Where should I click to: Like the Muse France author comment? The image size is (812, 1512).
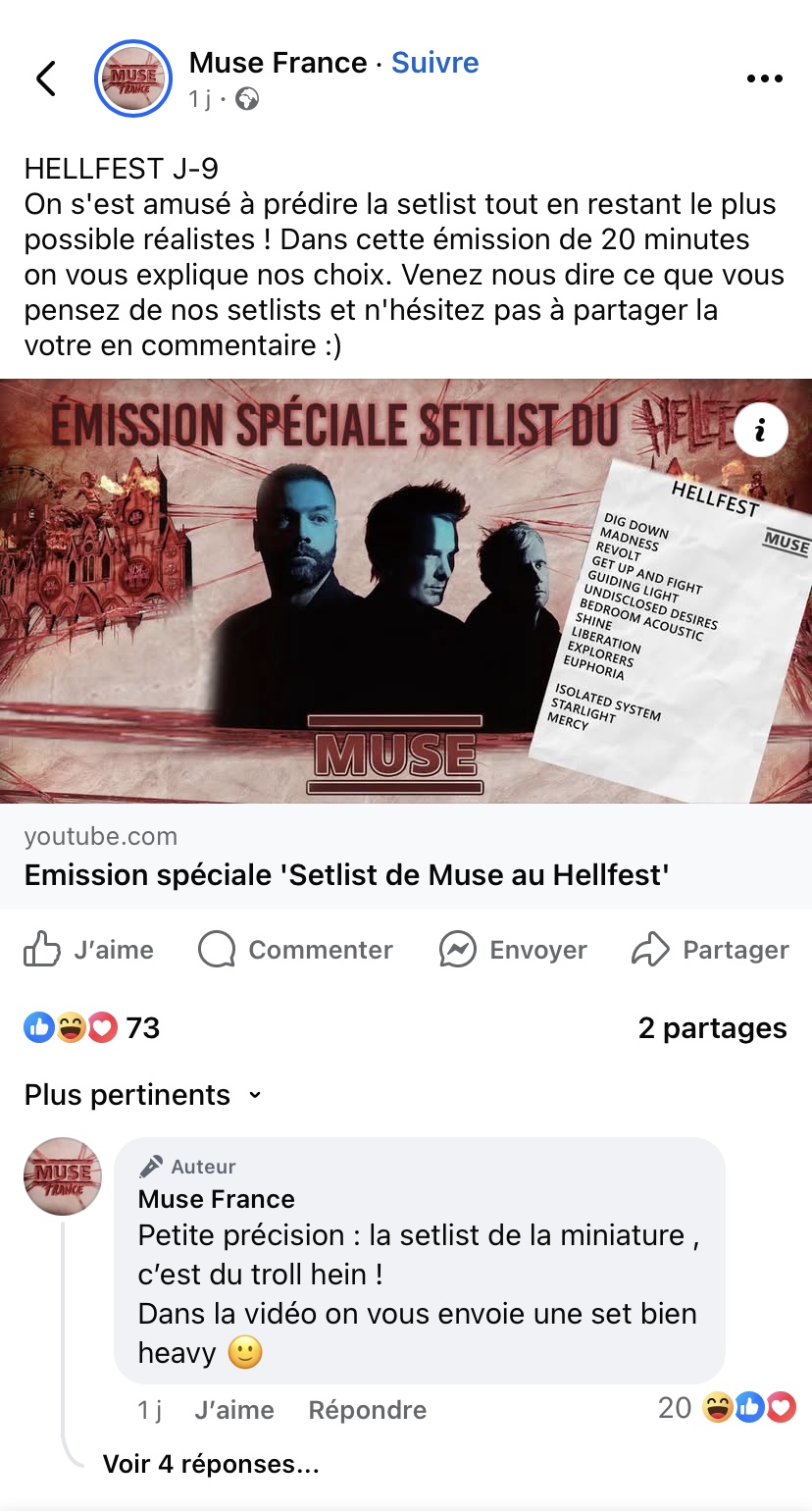(233, 1410)
